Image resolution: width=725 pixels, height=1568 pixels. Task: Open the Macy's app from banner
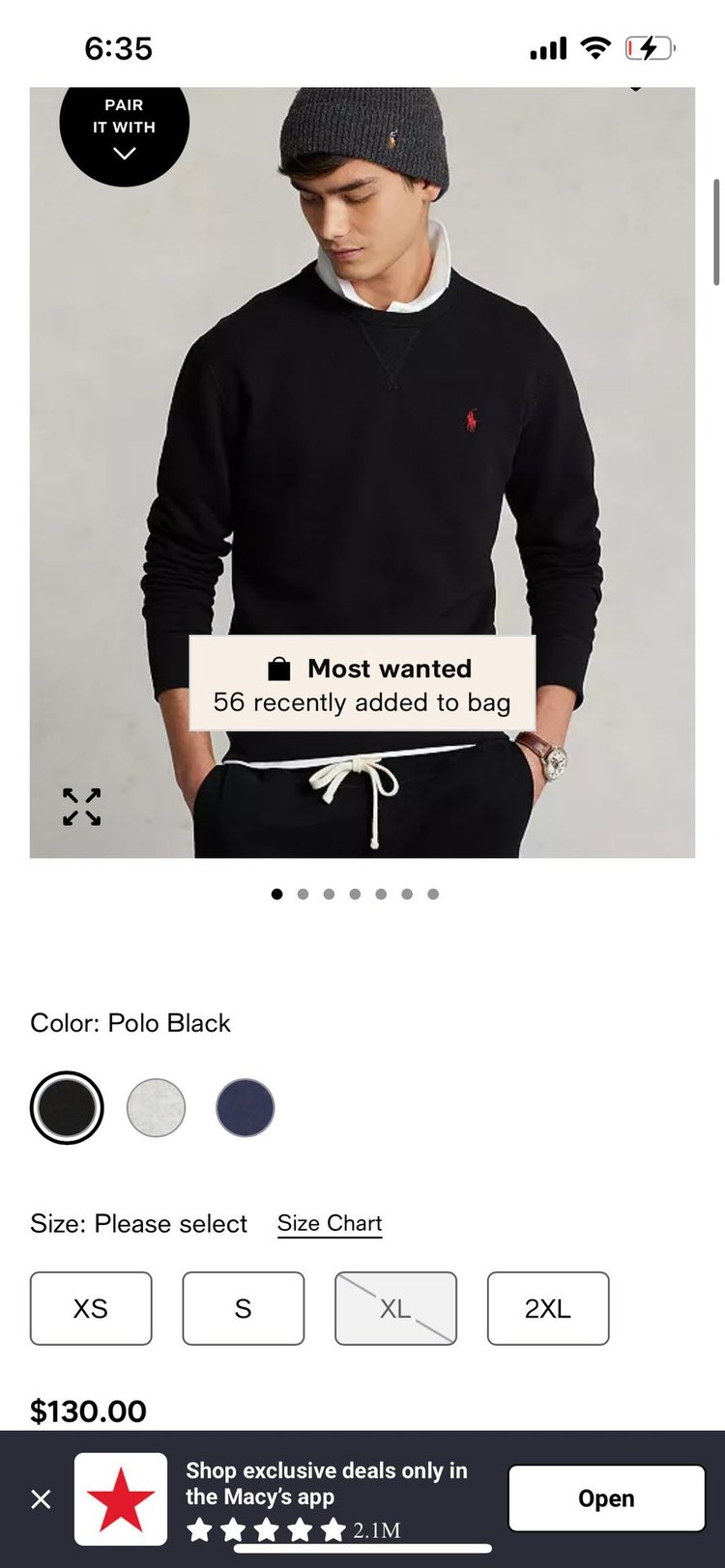[606, 1497]
